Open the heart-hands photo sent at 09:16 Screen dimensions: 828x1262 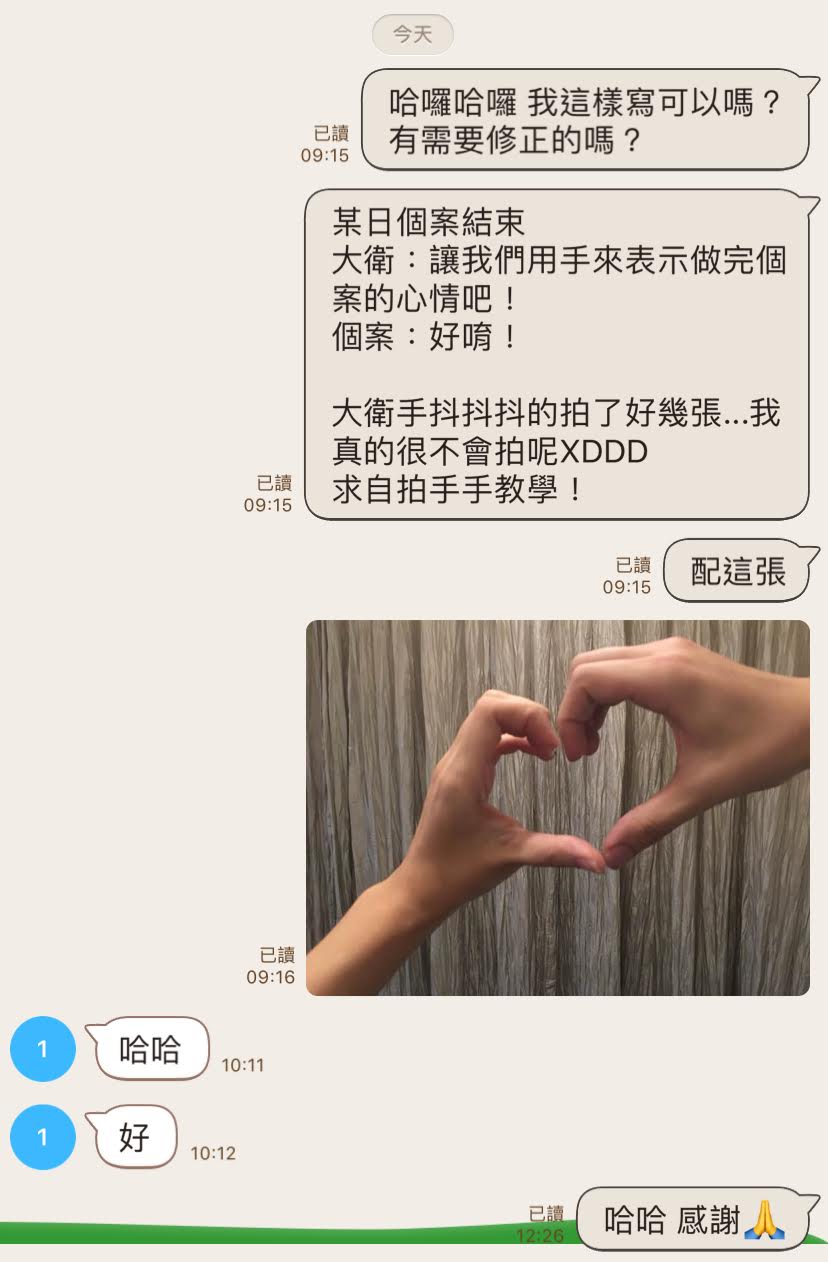(x=557, y=807)
